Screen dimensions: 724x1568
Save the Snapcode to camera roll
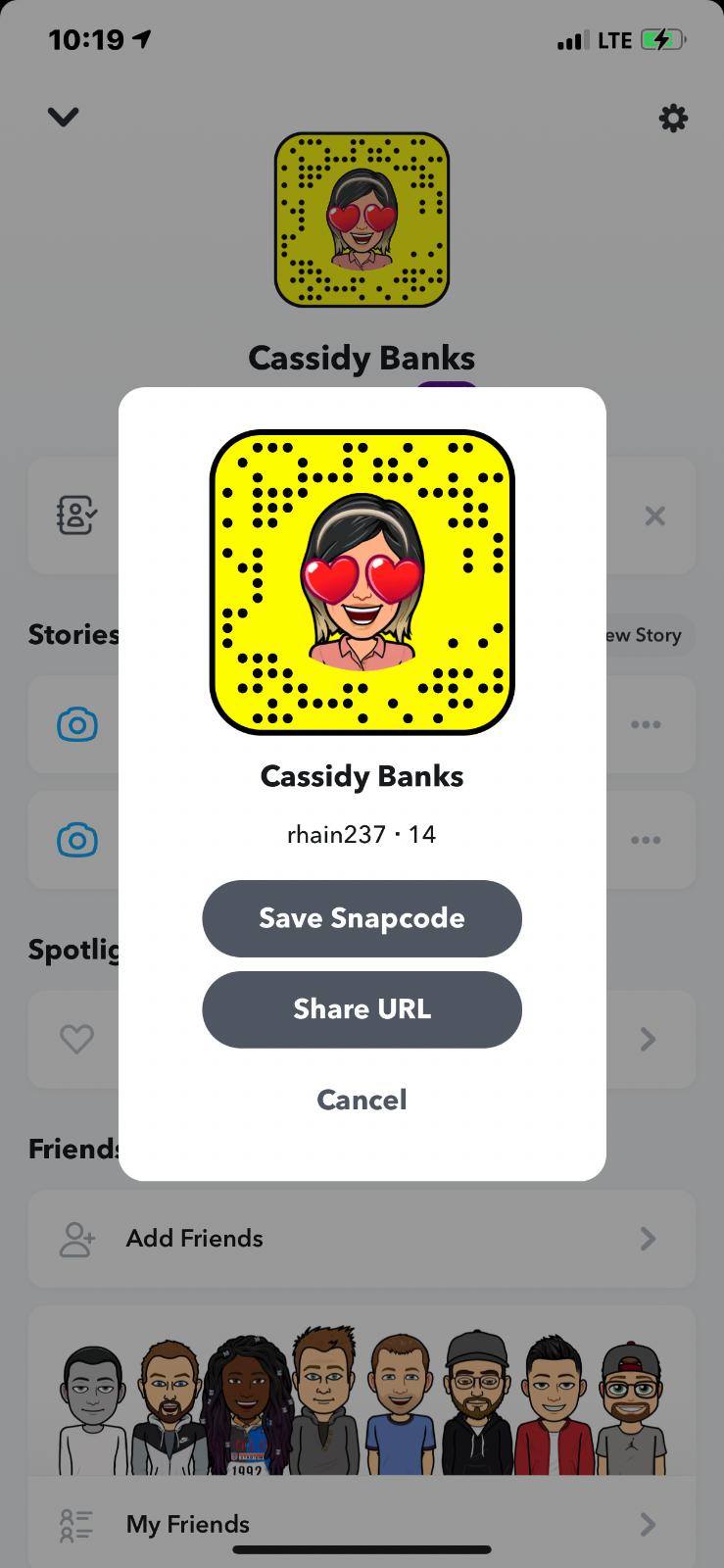[362, 918]
